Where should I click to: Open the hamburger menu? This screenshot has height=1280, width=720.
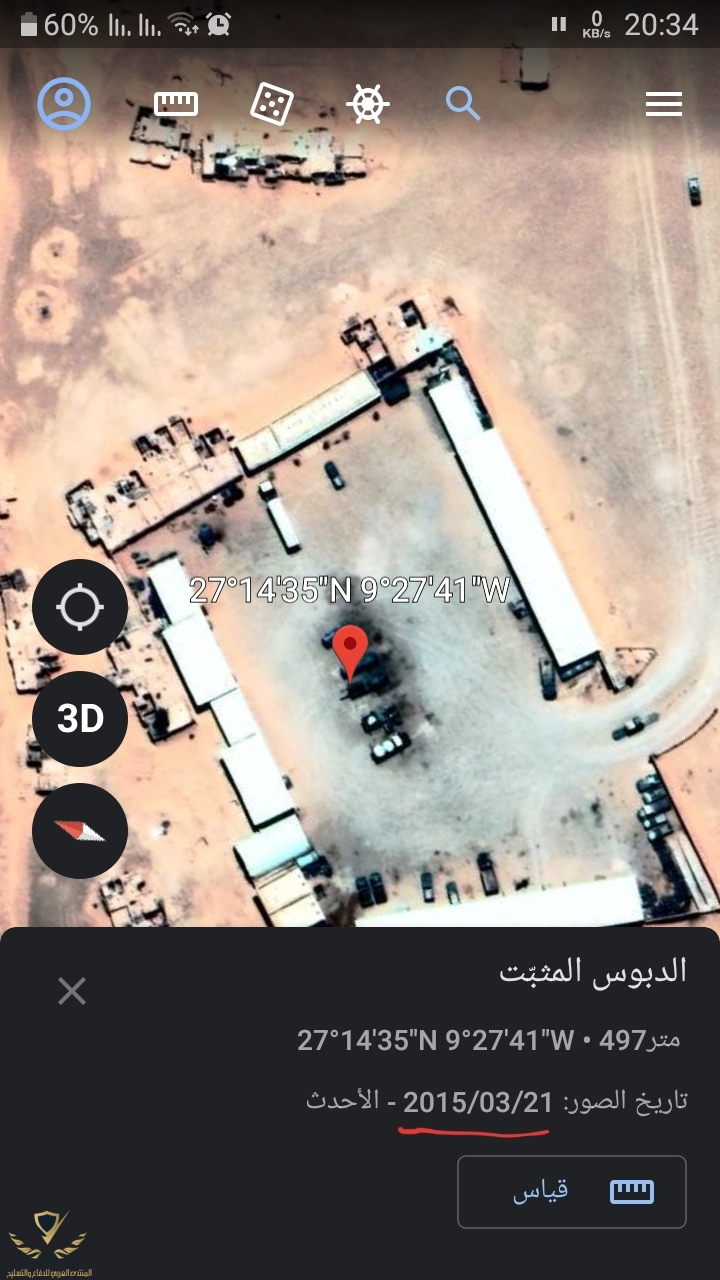(x=664, y=104)
